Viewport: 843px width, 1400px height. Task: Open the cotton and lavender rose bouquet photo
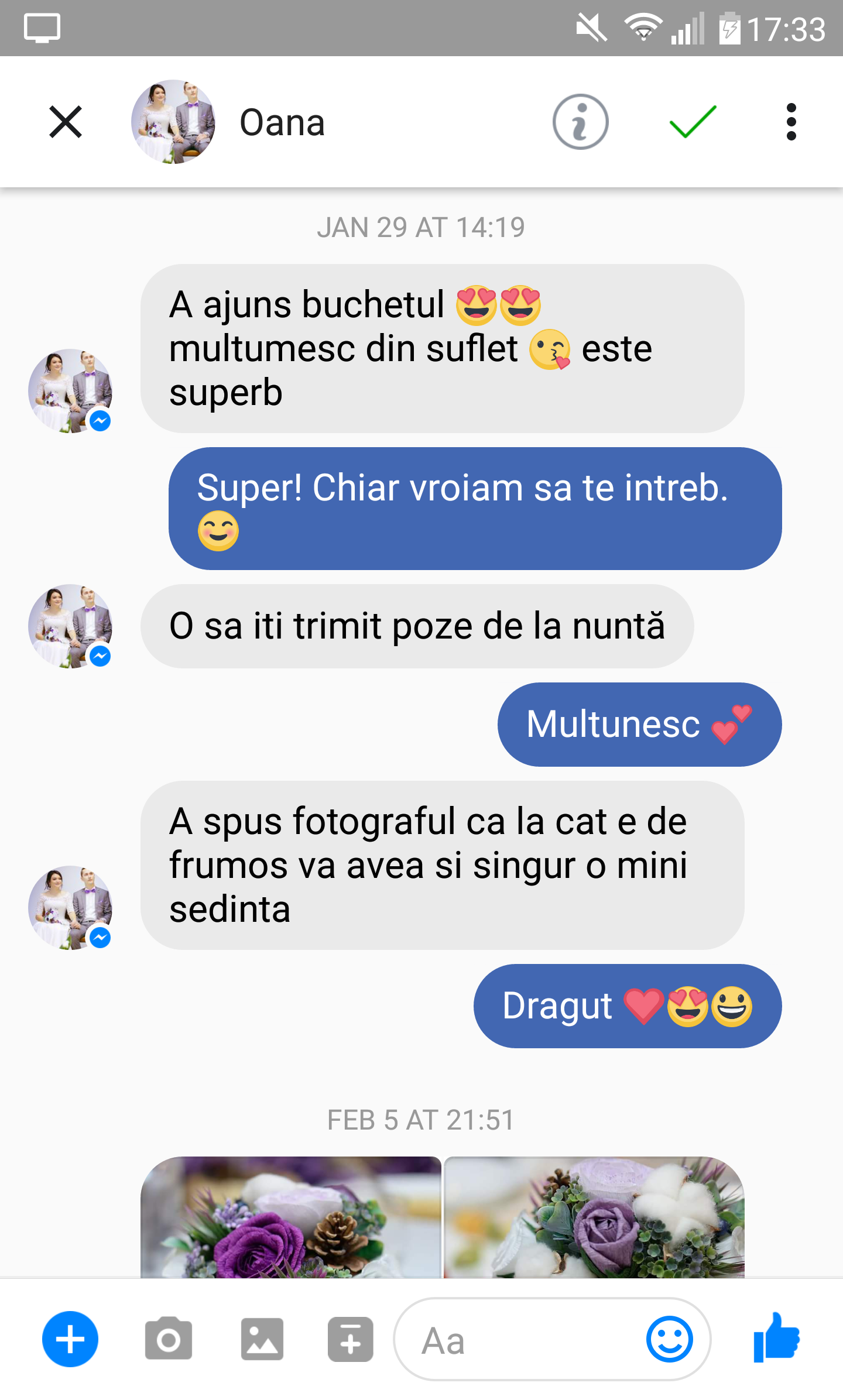594,1217
